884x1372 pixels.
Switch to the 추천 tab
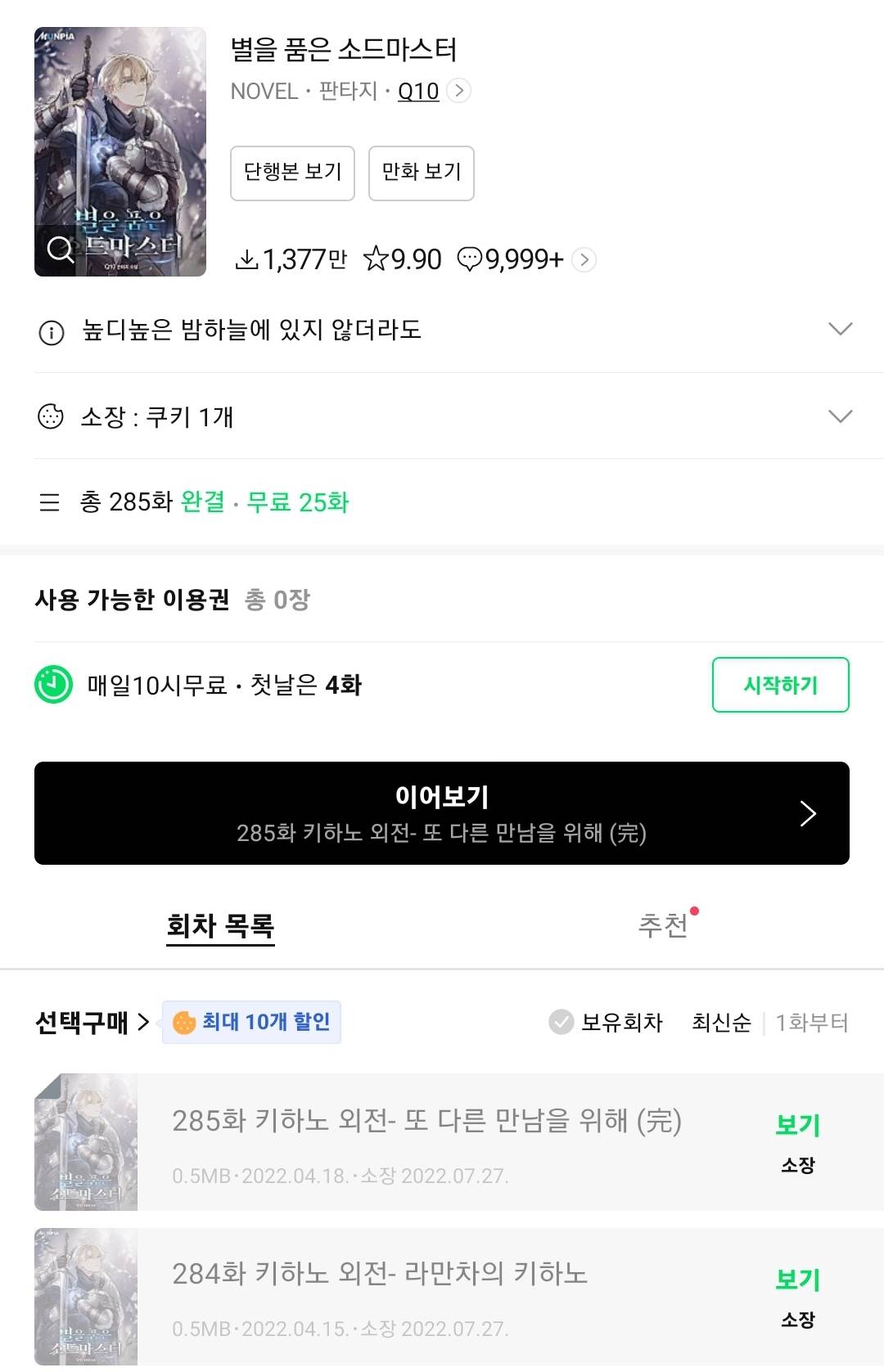[x=663, y=926]
